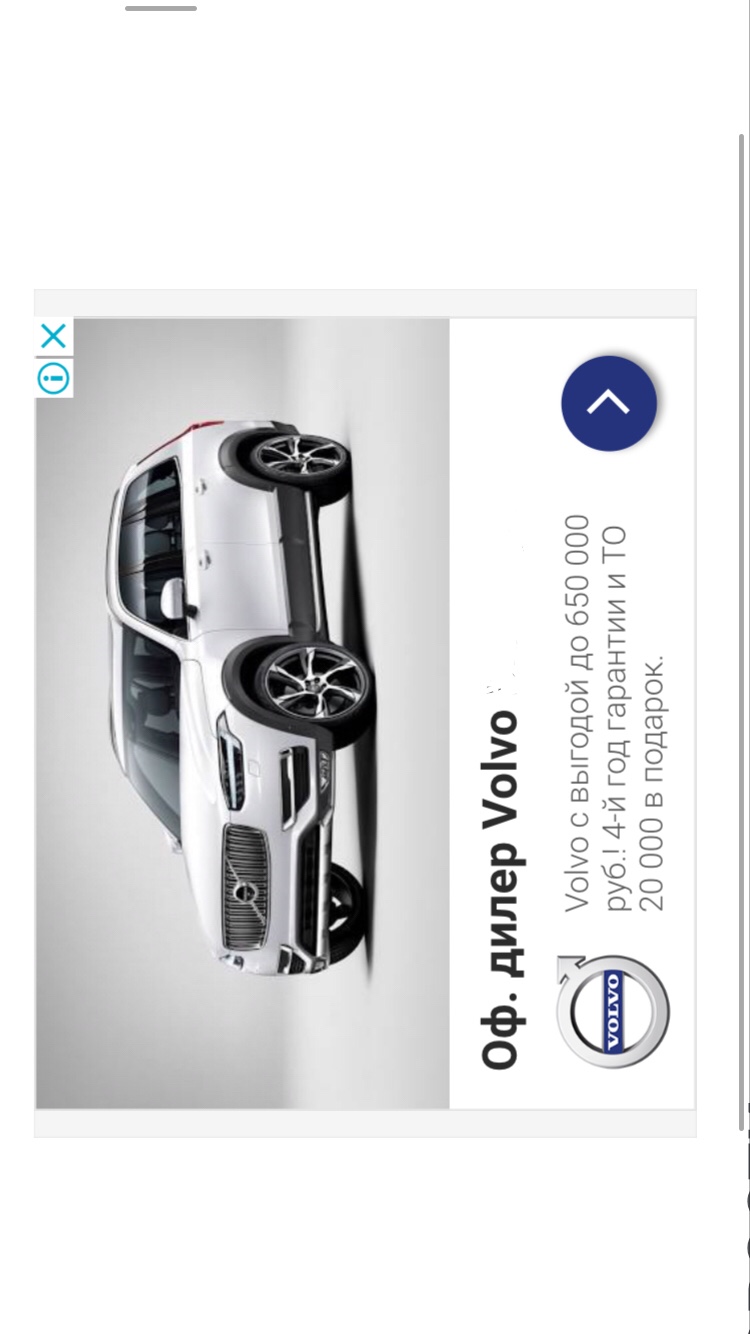Tap the blue arrow button on the ad

point(608,403)
